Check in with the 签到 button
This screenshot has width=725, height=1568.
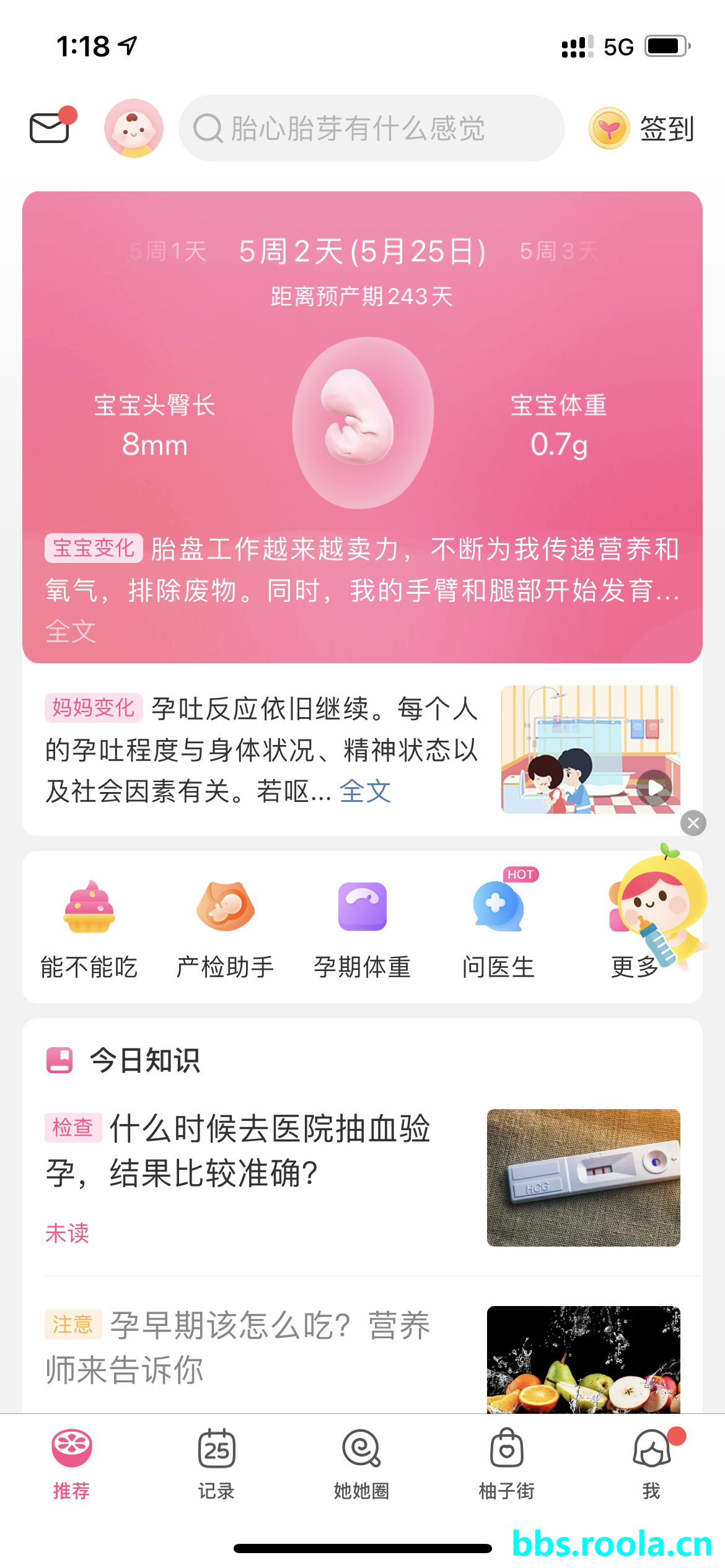click(641, 129)
